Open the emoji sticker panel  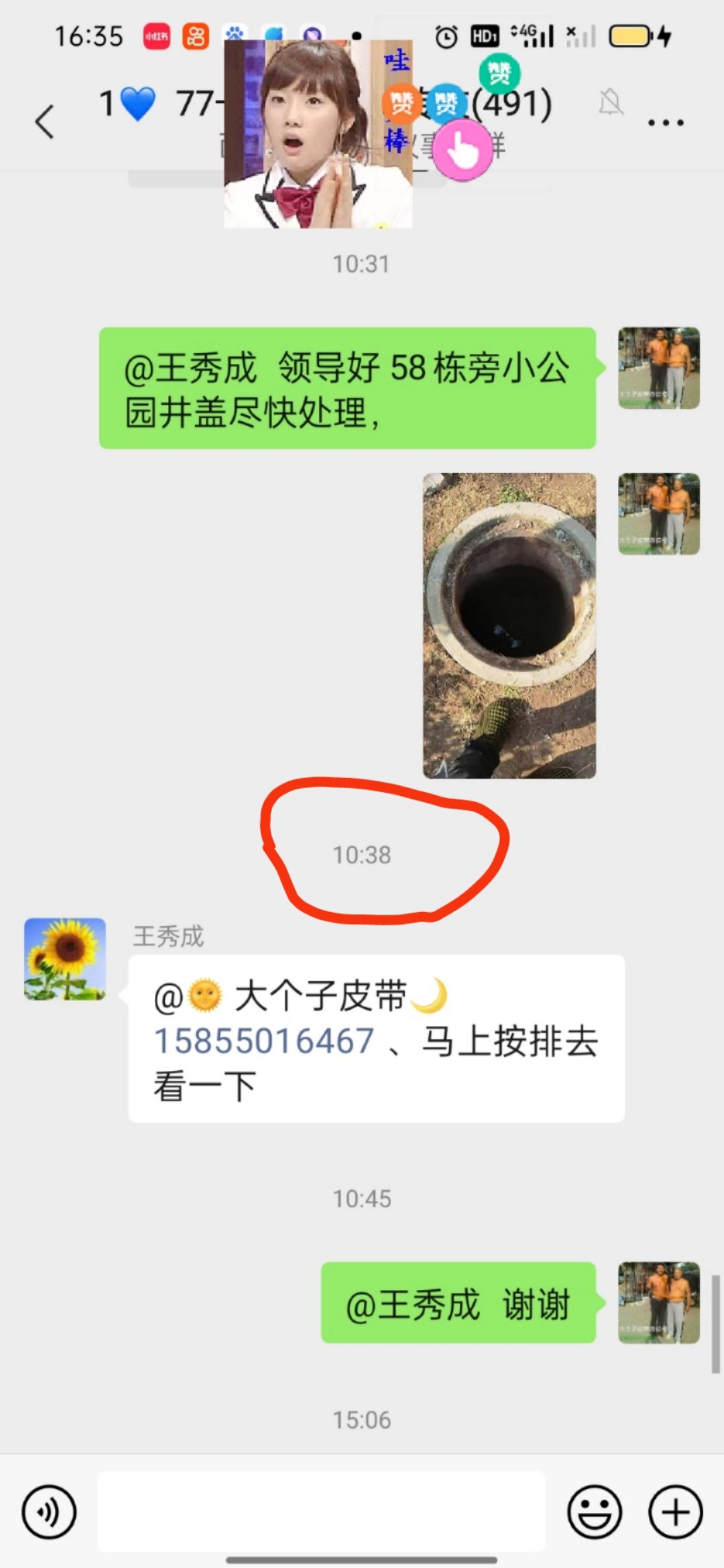[595, 1512]
